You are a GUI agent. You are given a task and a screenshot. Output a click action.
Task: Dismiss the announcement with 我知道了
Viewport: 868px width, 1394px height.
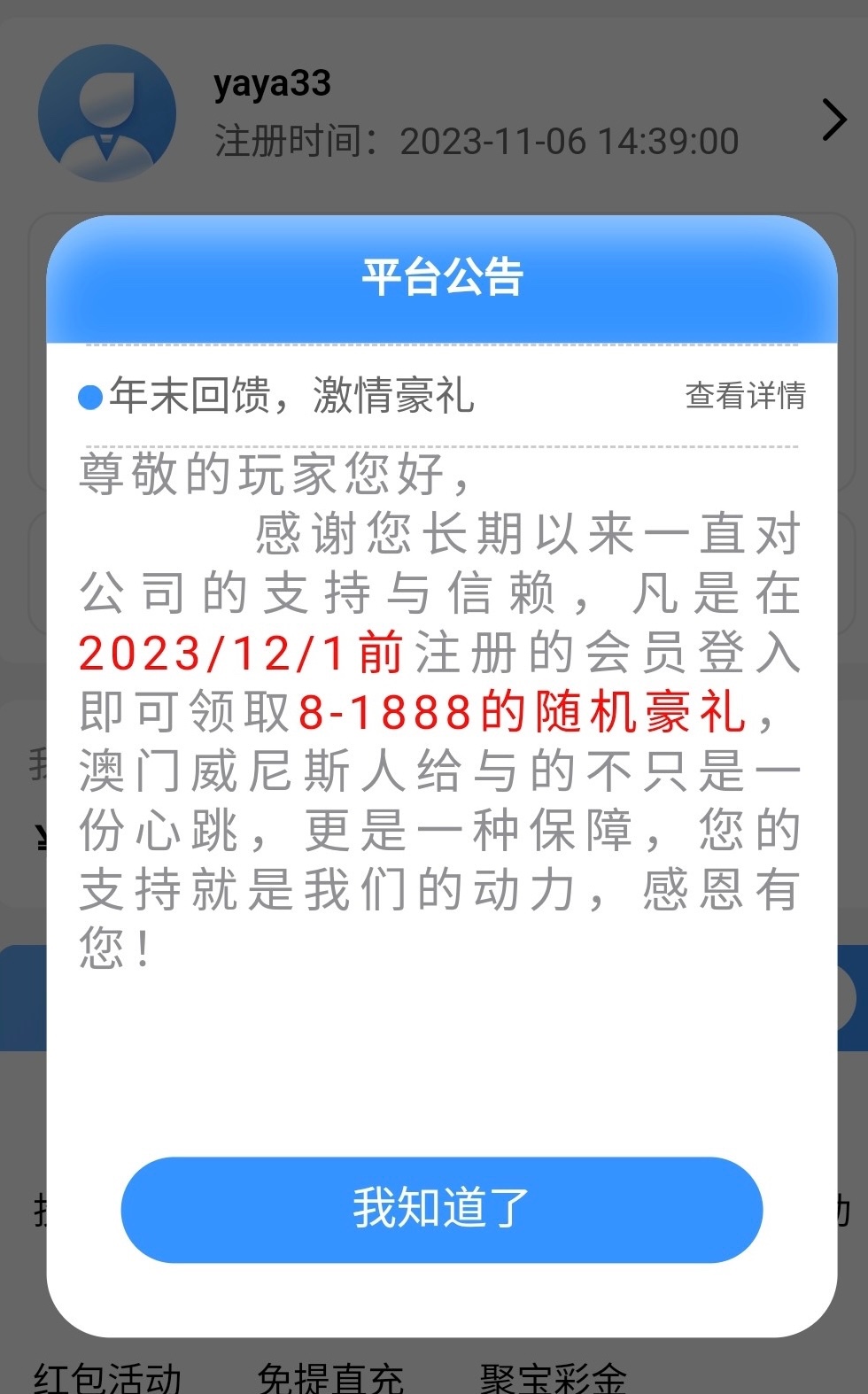[x=441, y=1209]
